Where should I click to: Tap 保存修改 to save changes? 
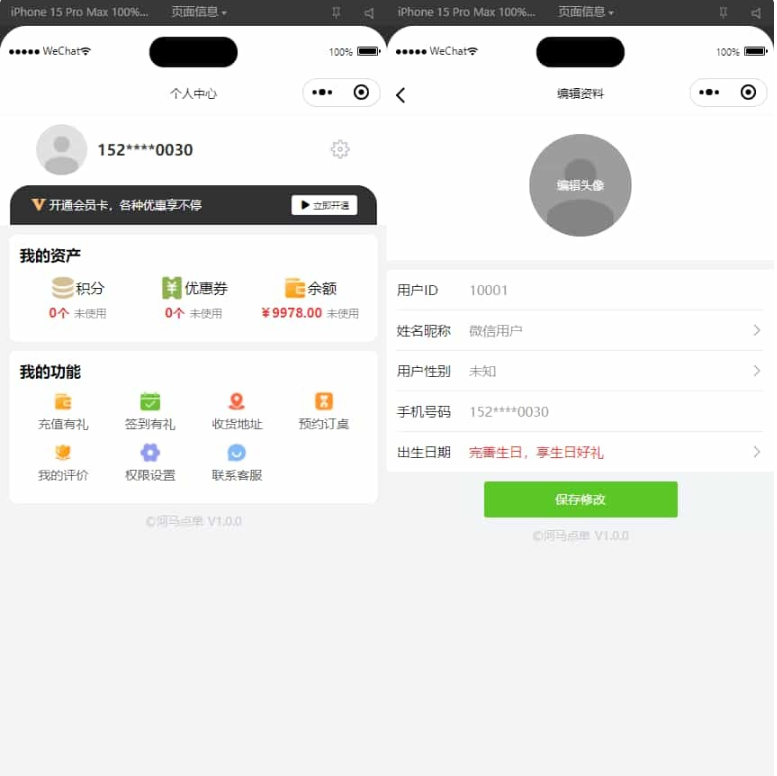(580, 499)
